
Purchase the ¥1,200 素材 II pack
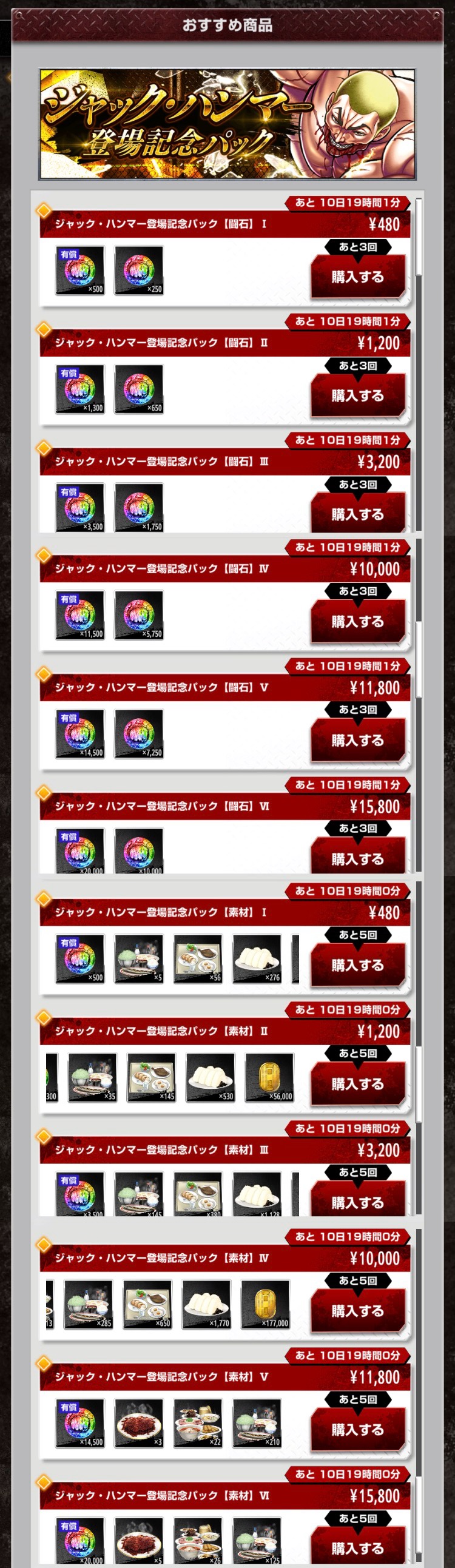coord(357,1083)
